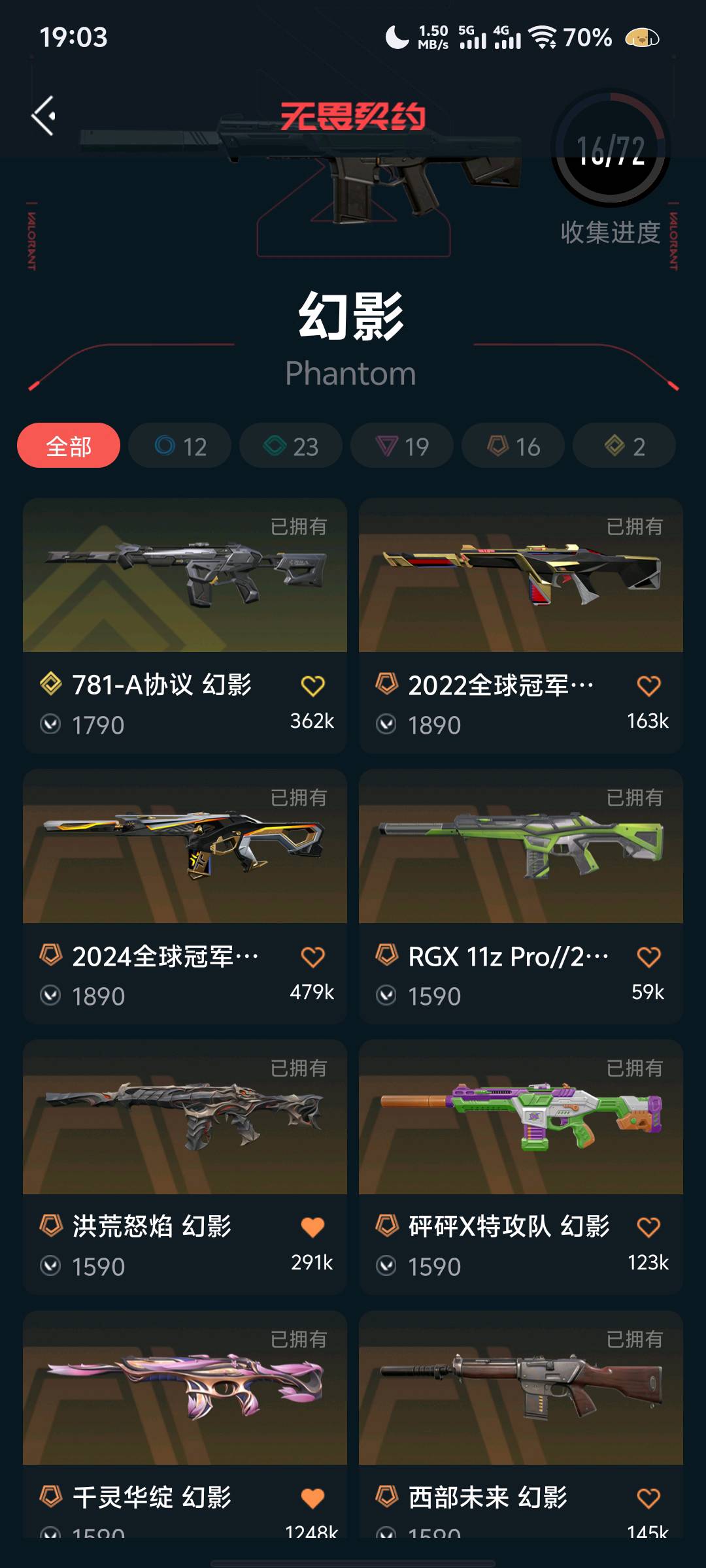Filter skins by the orange tier with 16
The image size is (706, 1568).
pyautogui.click(x=513, y=446)
